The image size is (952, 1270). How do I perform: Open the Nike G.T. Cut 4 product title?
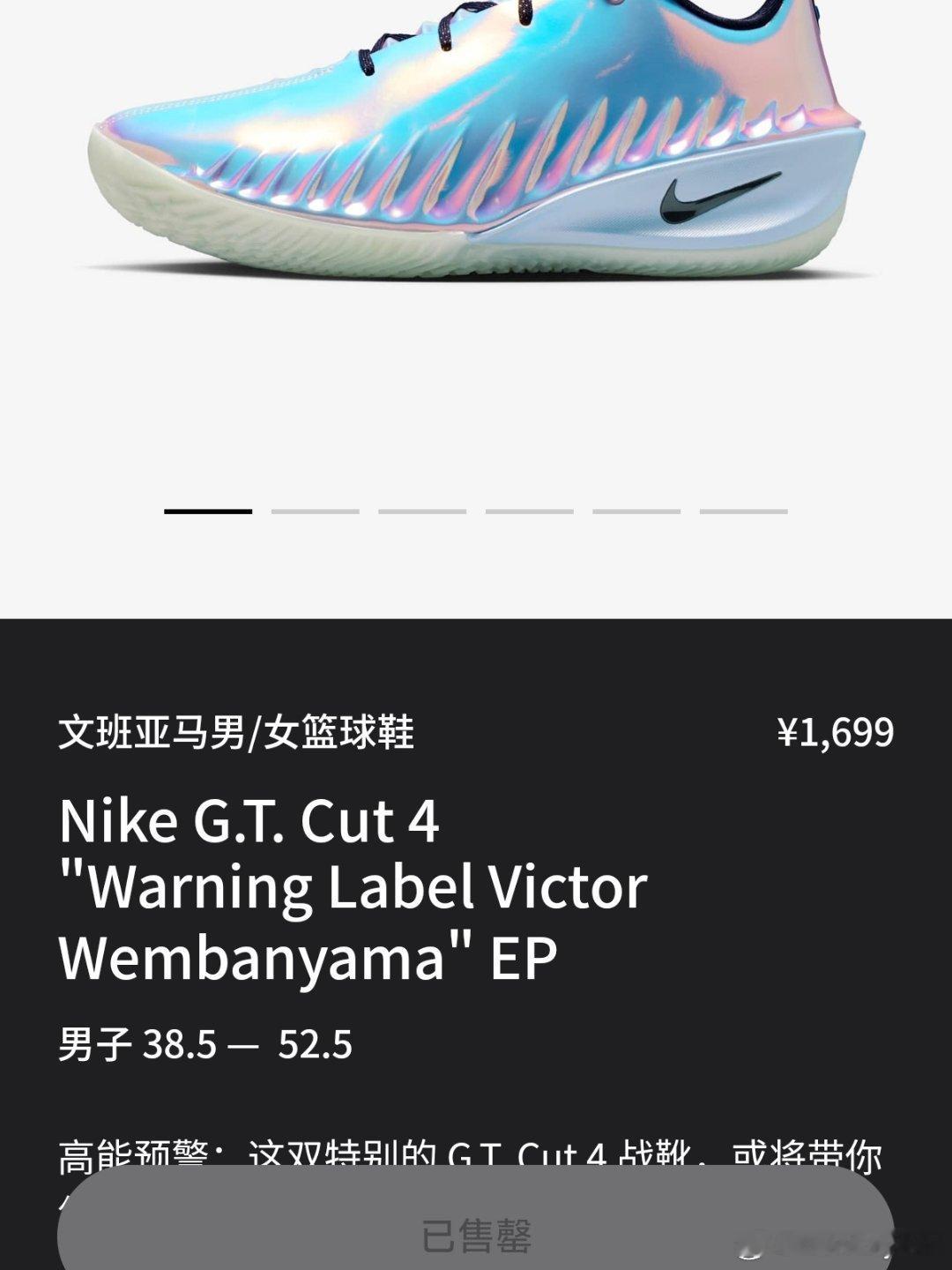[353, 886]
